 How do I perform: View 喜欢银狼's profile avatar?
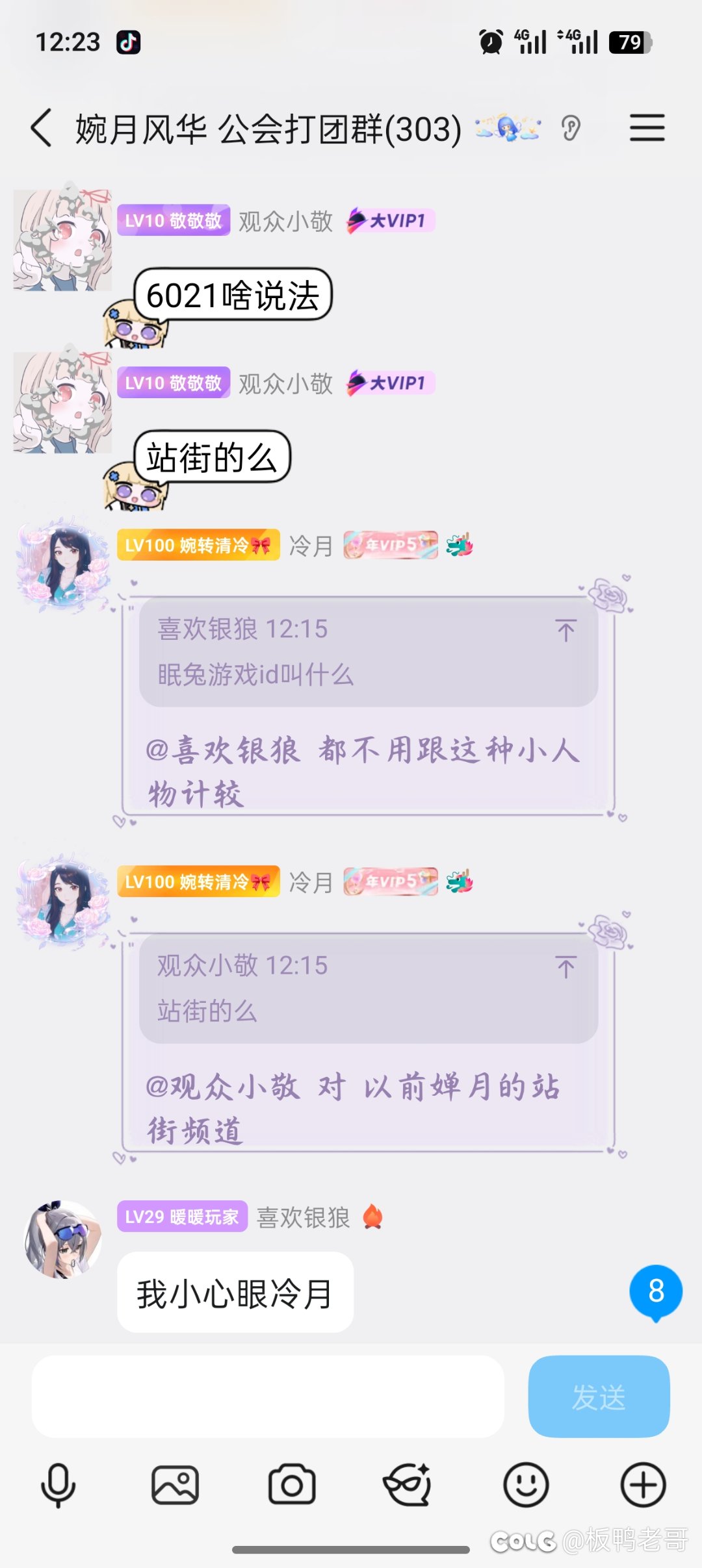(x=63, y=1239)
